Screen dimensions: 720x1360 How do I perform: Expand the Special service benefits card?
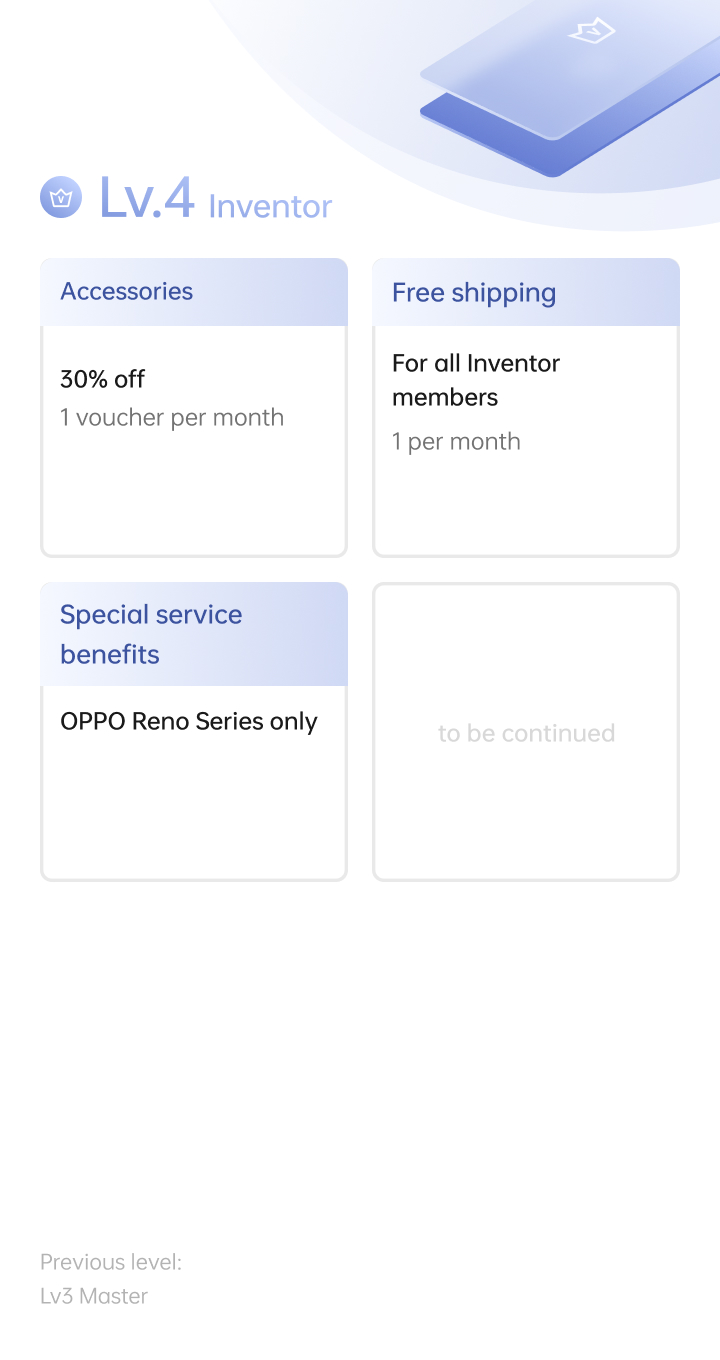coord(193,780)
